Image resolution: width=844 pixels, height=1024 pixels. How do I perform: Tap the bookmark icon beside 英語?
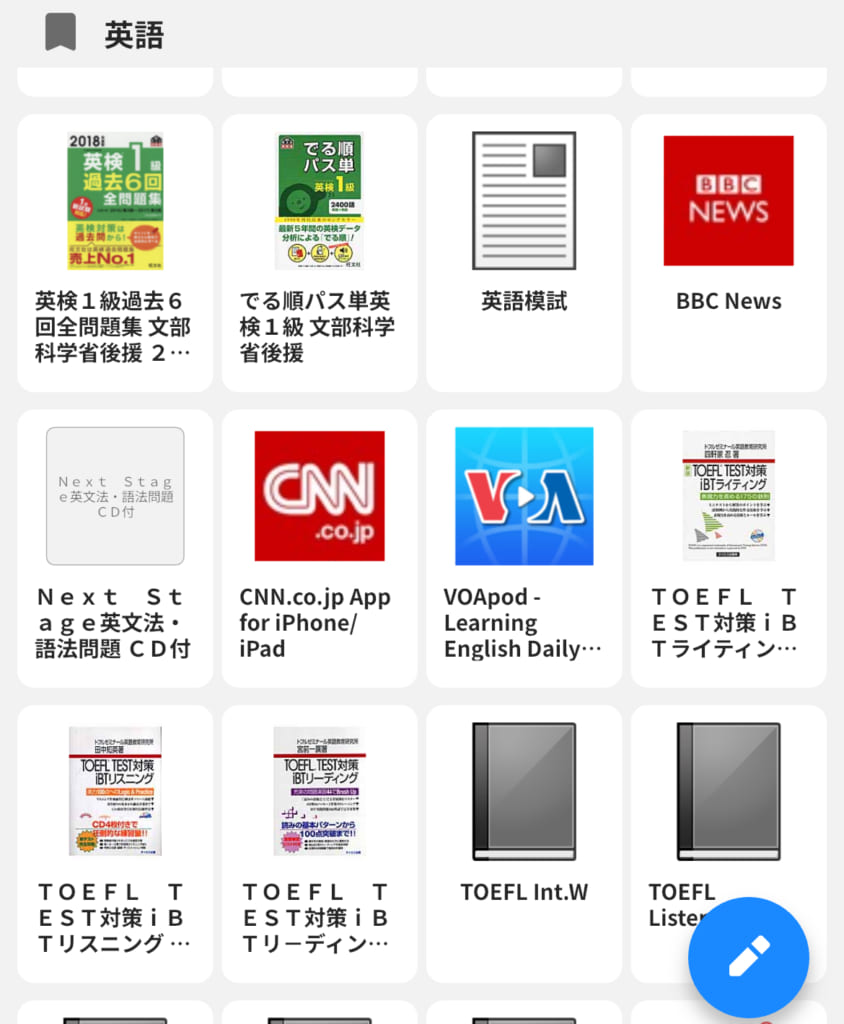point(61,34)
